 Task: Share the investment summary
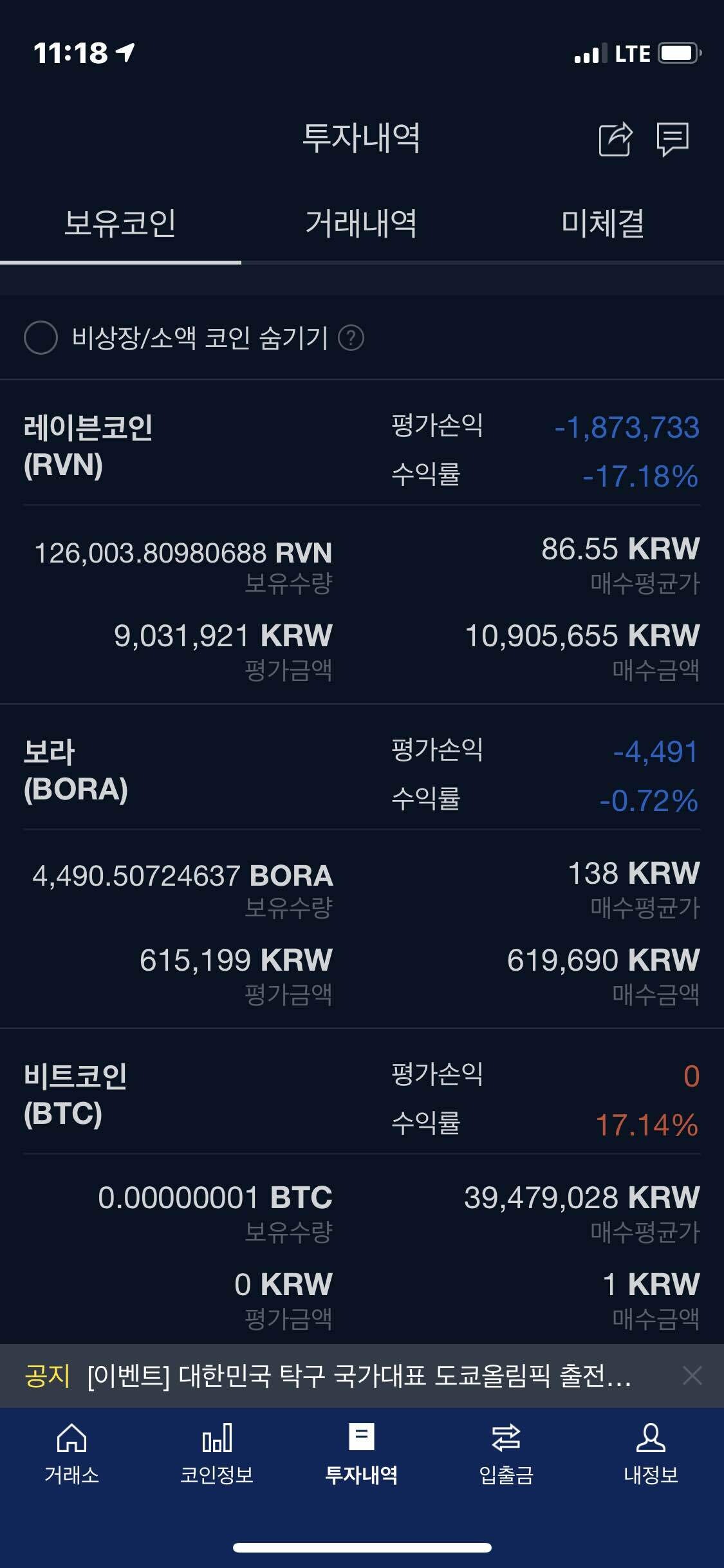(x=615, y=138)
